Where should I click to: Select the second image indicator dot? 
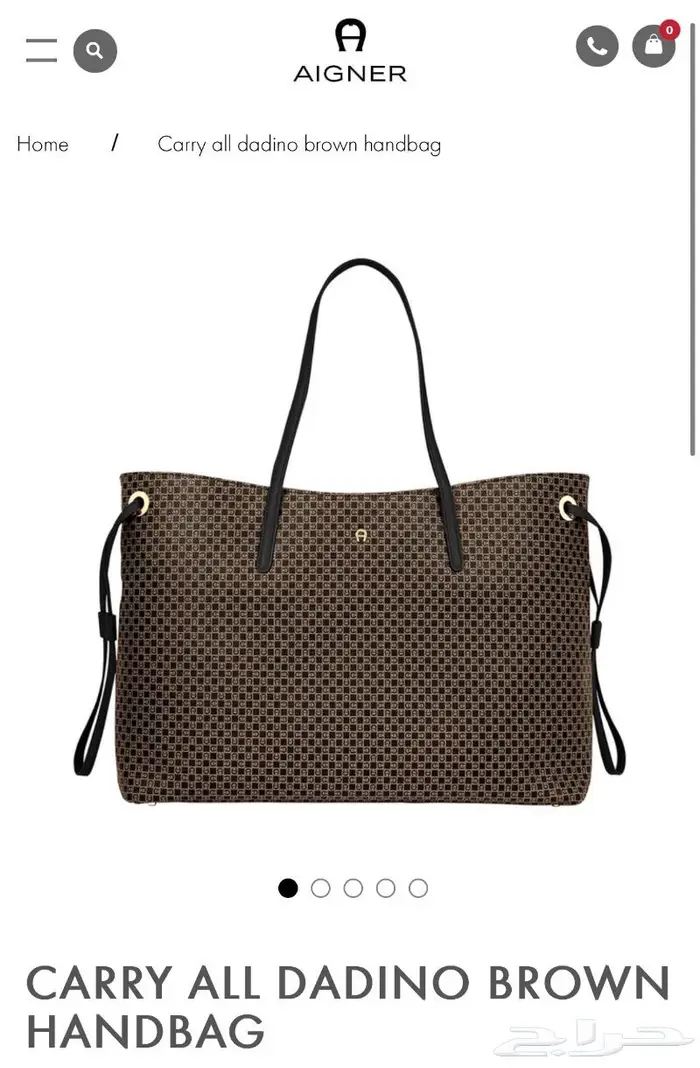[321, 888]
